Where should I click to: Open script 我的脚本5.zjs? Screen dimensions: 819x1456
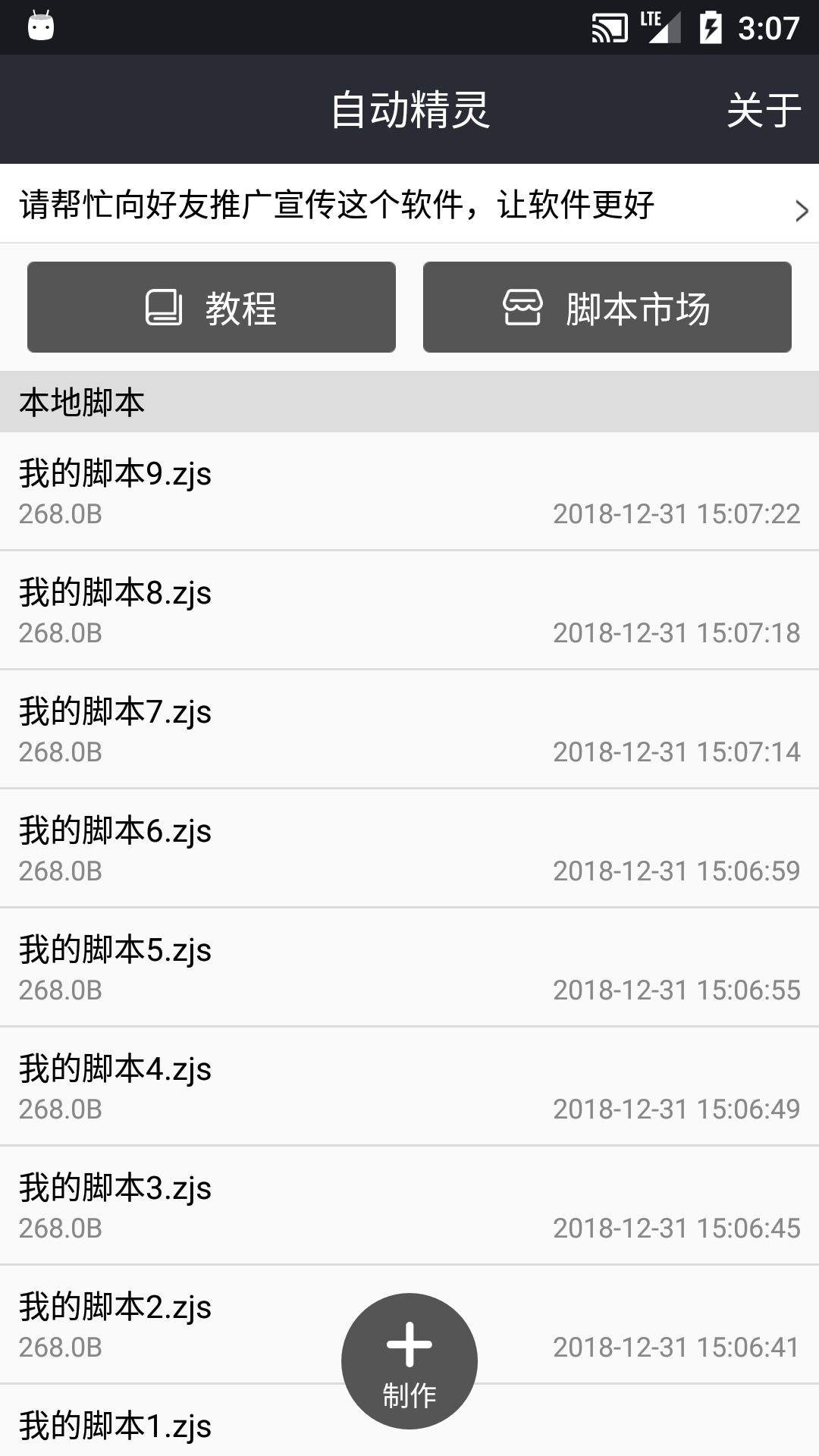409,968
